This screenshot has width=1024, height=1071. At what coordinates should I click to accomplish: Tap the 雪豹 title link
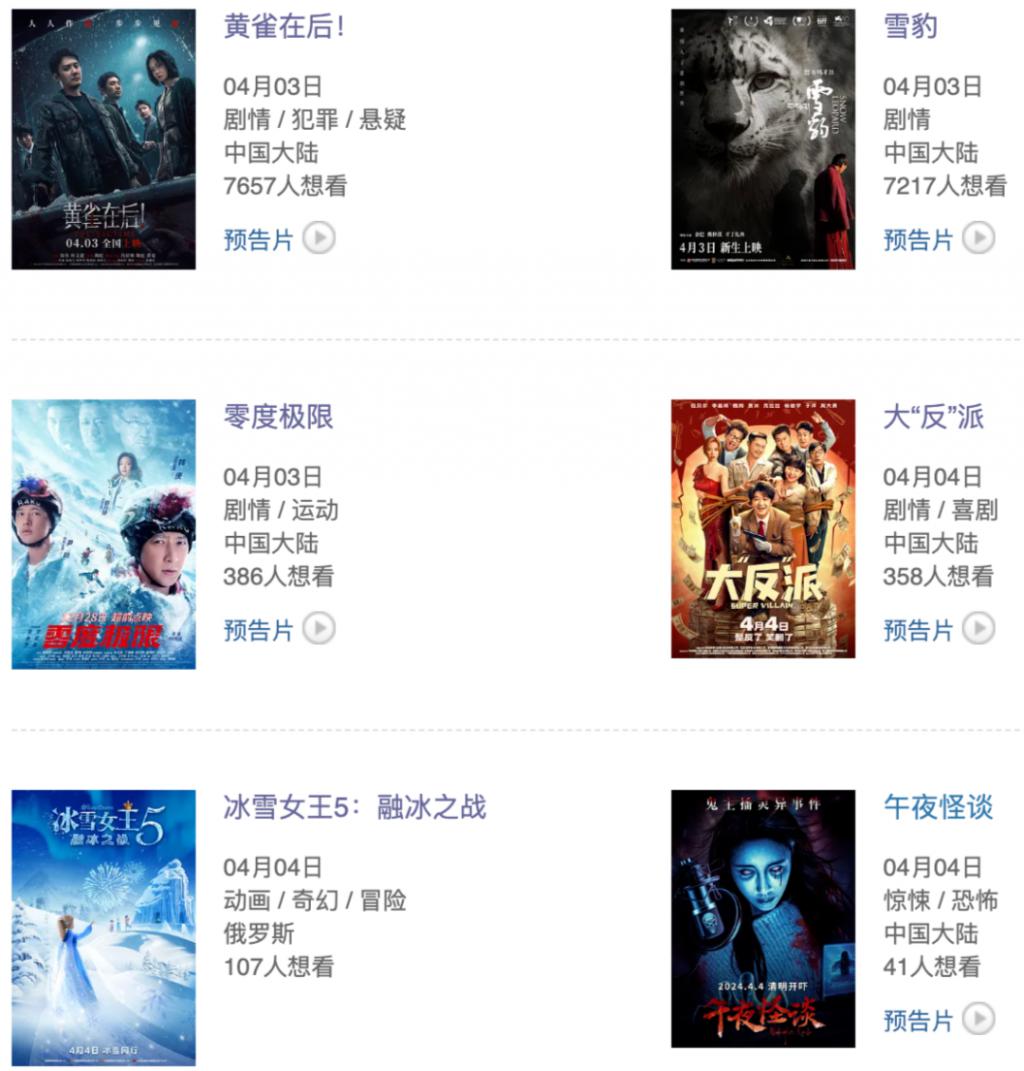(910, 26)
